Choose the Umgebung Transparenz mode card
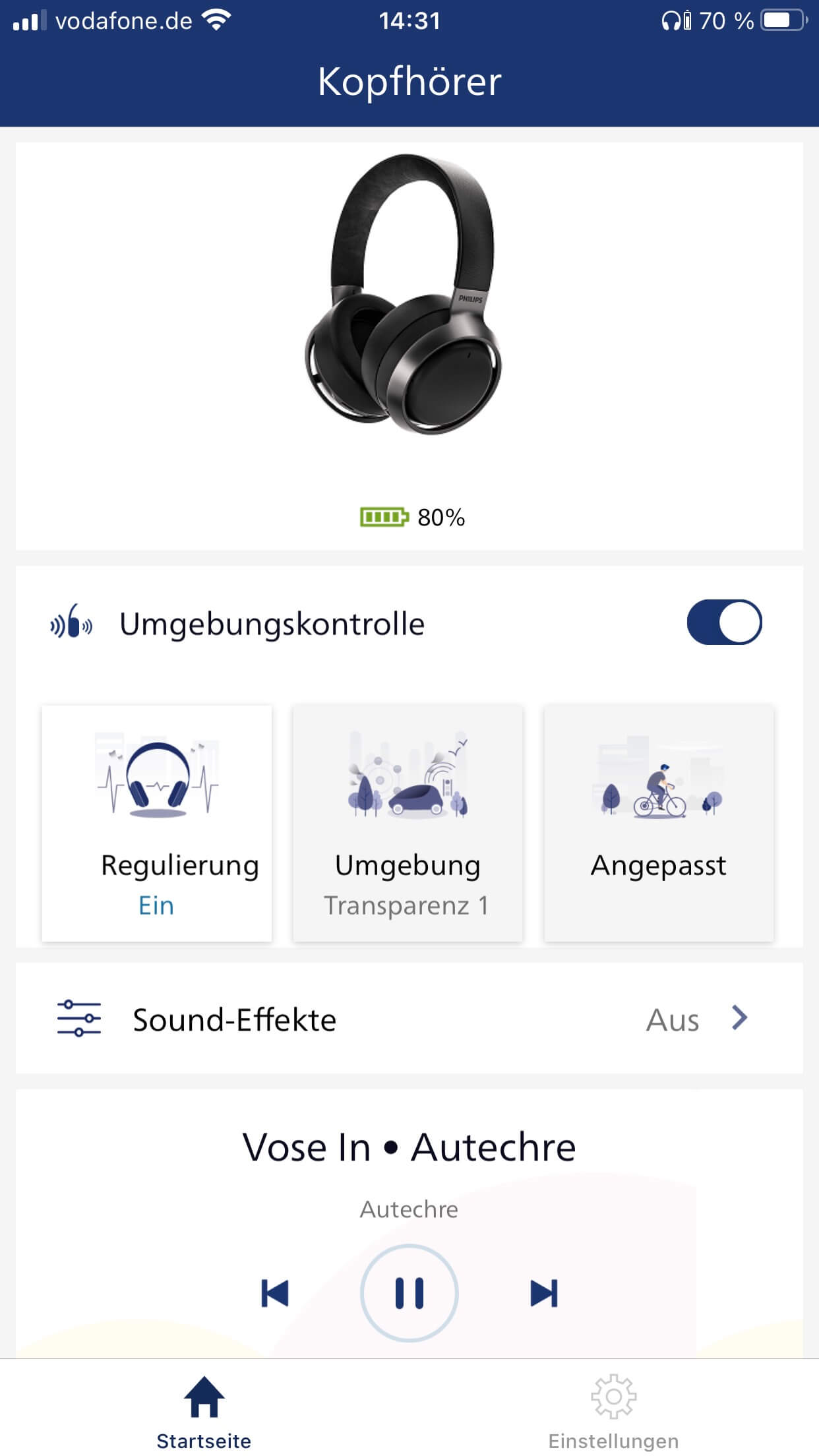Image resolution: width=819 pixels, height=1456 pixels. (408, 823)
